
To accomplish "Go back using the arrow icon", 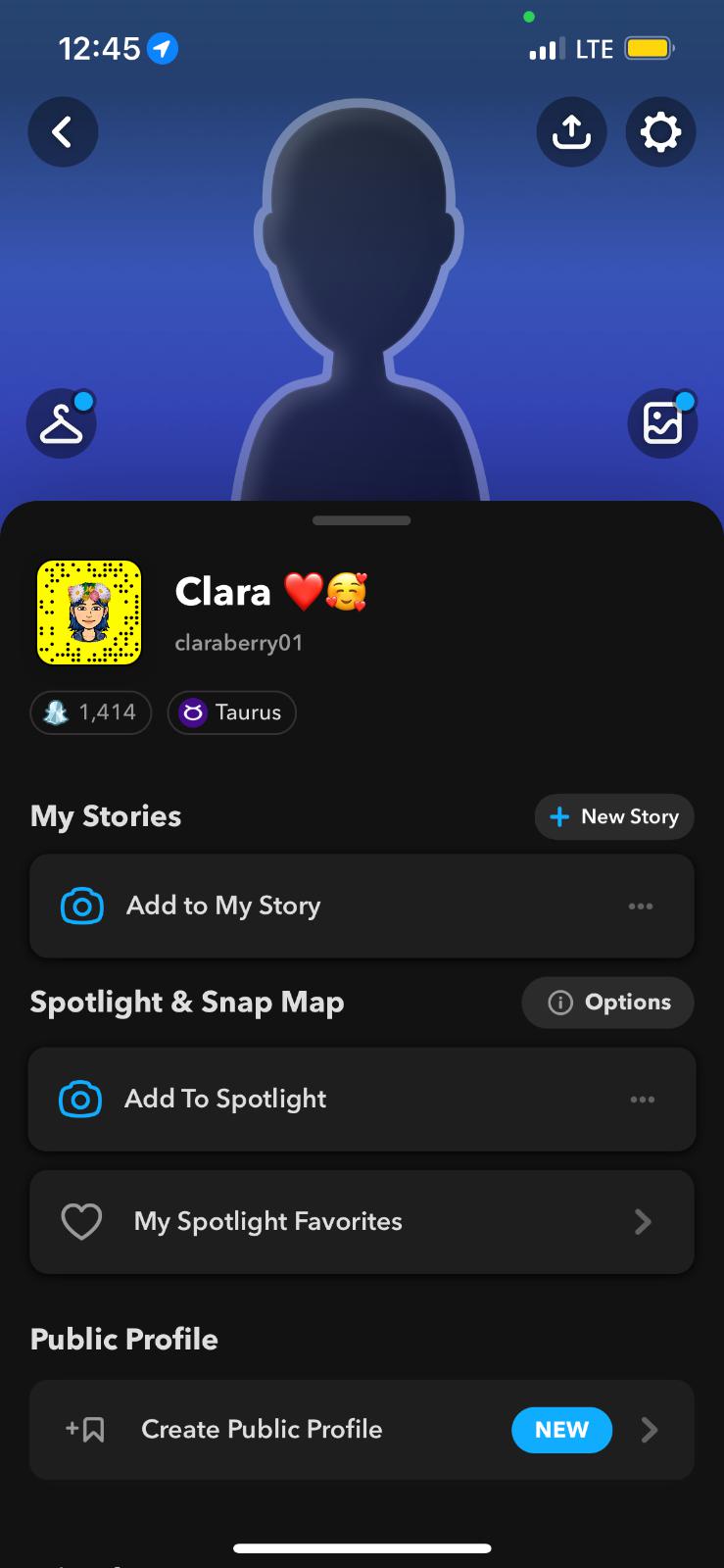I will (63, 131).
